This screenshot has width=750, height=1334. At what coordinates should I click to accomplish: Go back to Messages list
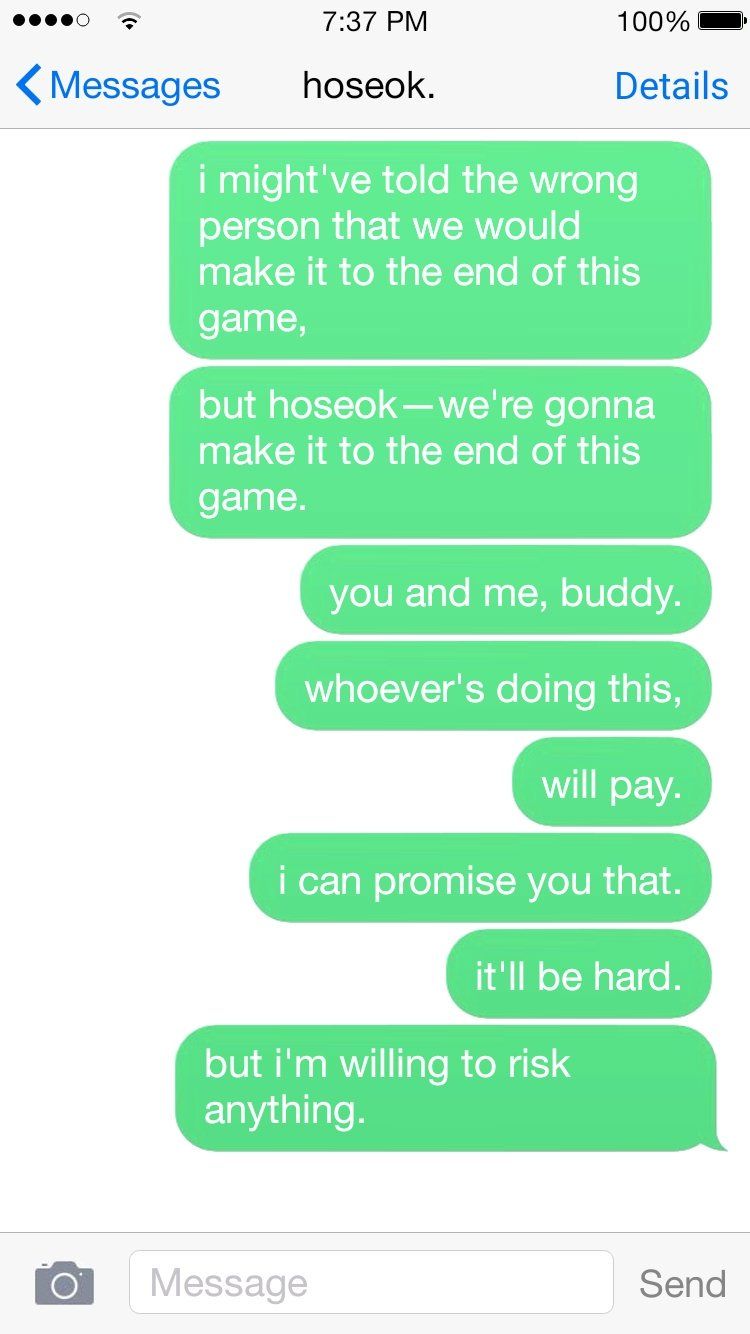pyautogui.click(x=118, y=86)
